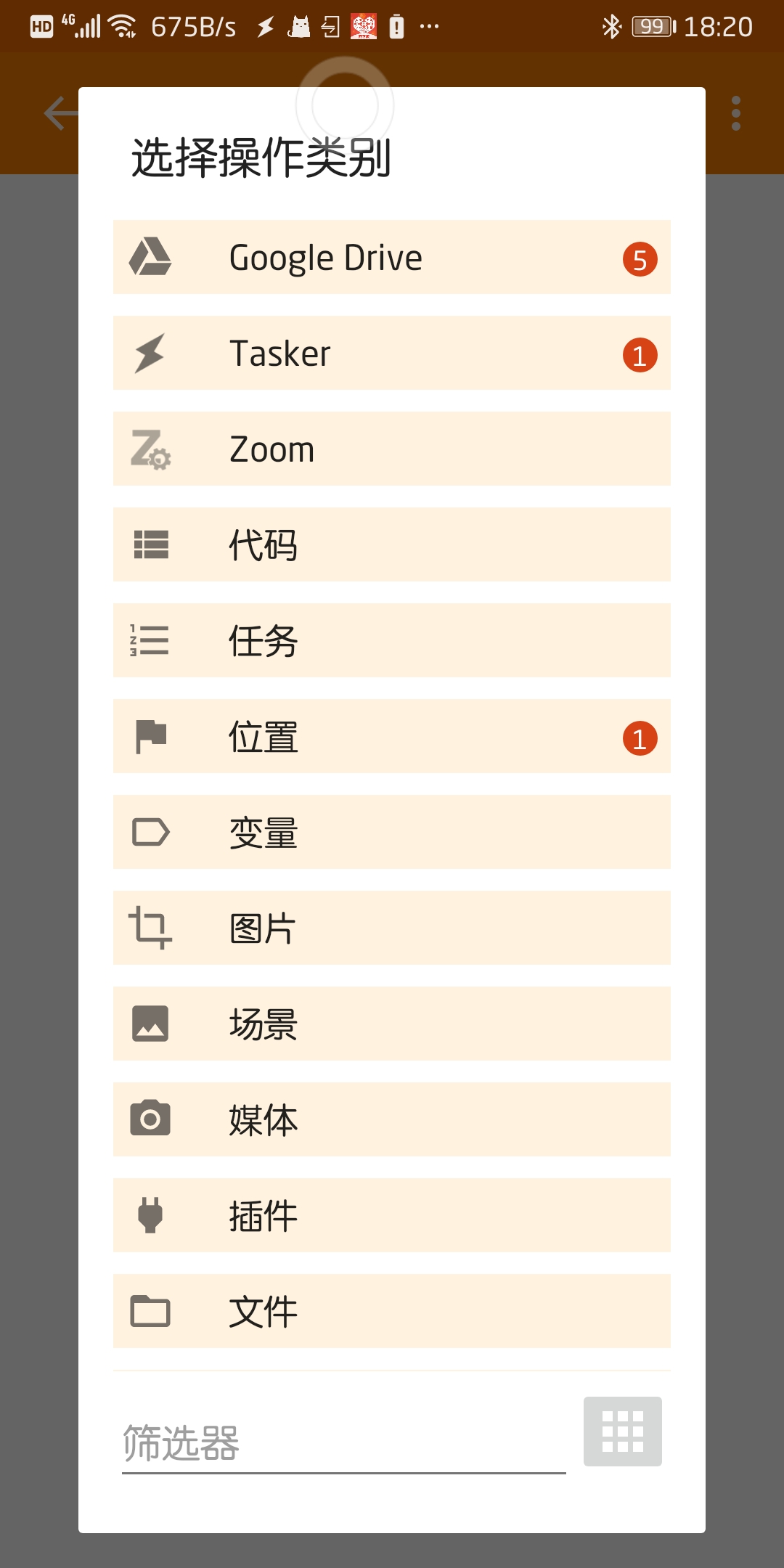Tap the 任务 numbered list icon
This screenshot has width=784, height=1568.
click(x=150, y=641)
